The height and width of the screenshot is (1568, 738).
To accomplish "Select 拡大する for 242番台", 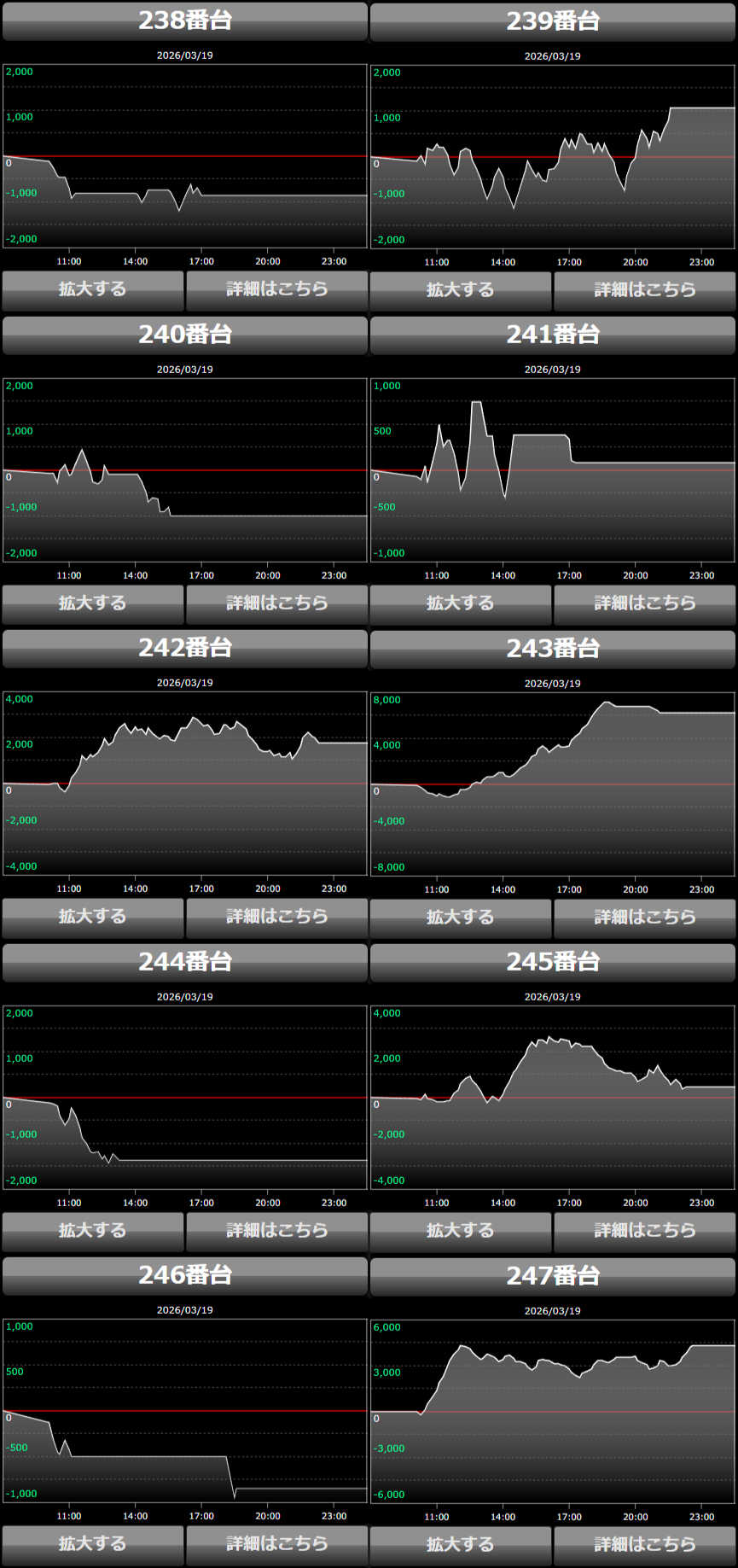I will (92, 917).
